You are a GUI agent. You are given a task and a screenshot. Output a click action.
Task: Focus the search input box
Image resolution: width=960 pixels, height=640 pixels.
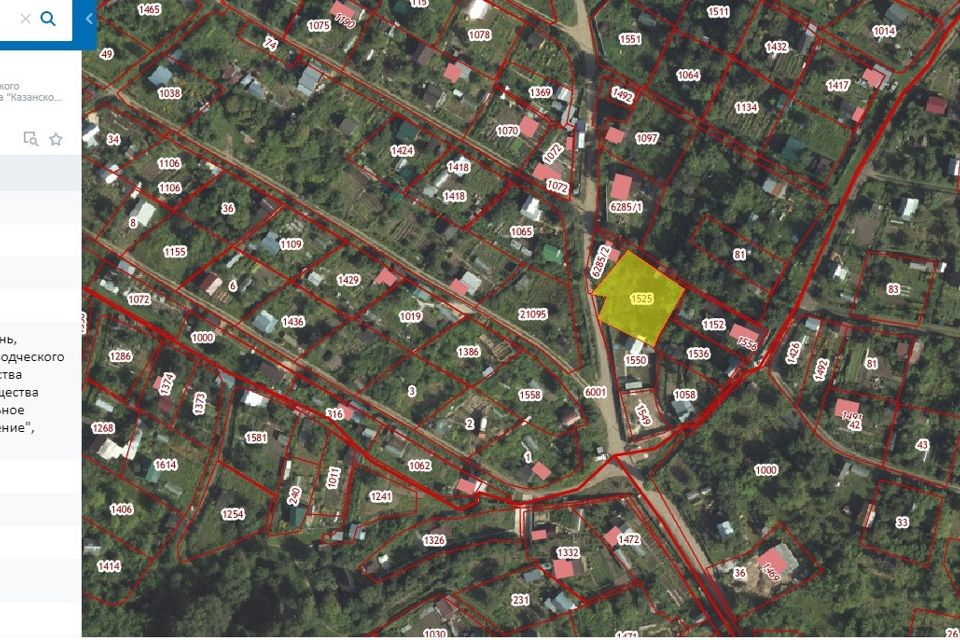[x=8, y=19]
